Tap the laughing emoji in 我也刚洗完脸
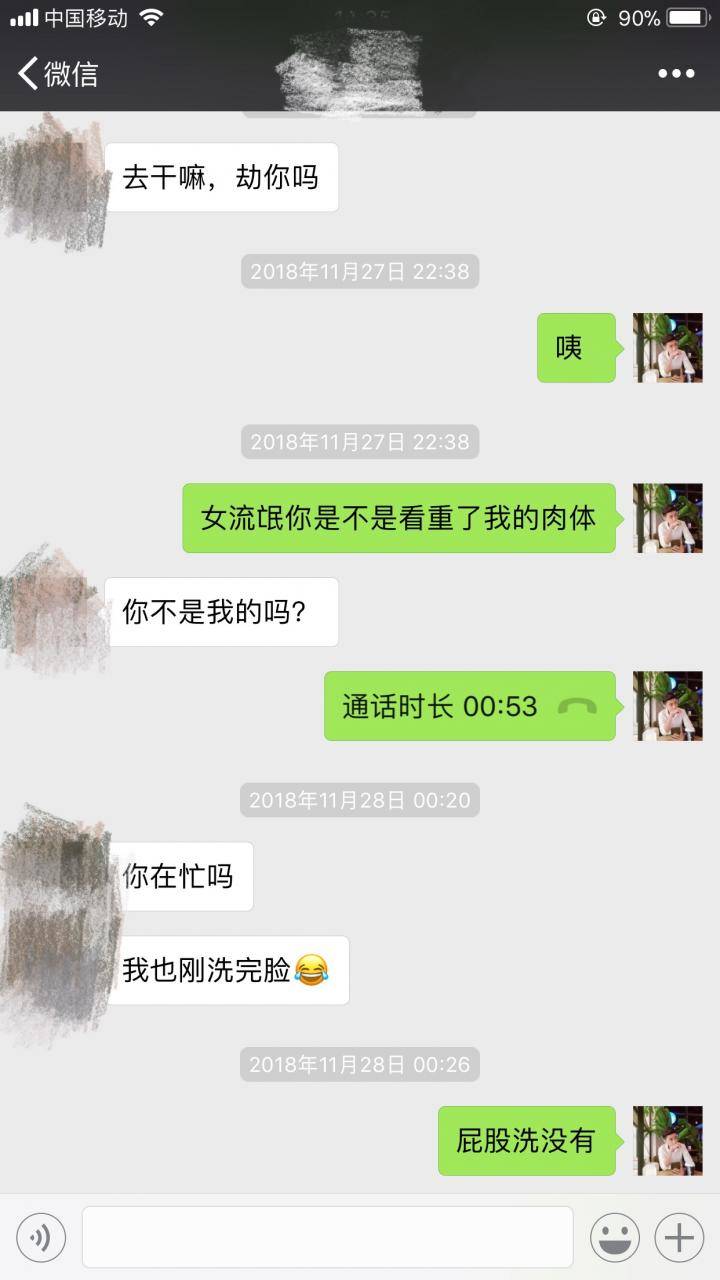720x1280 pixels. point(312,969)
